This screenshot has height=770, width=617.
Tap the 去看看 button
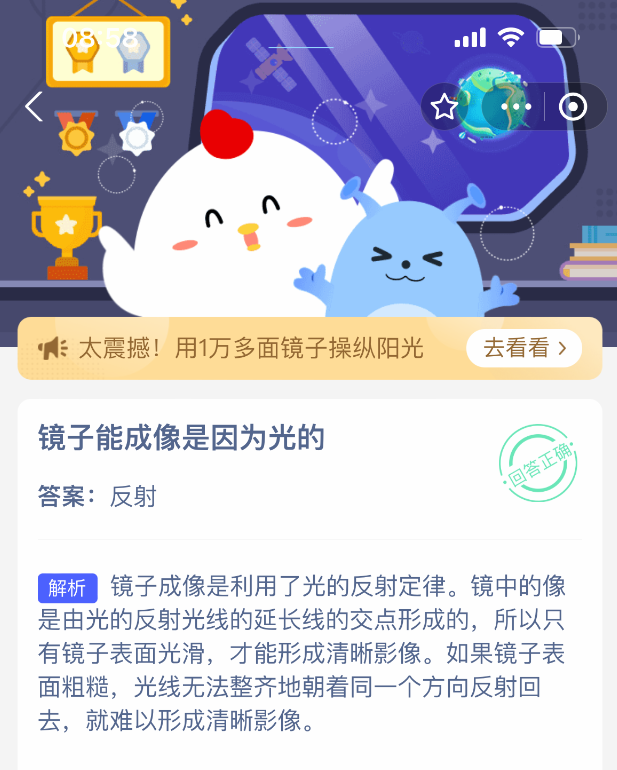(x=524, y=348)
